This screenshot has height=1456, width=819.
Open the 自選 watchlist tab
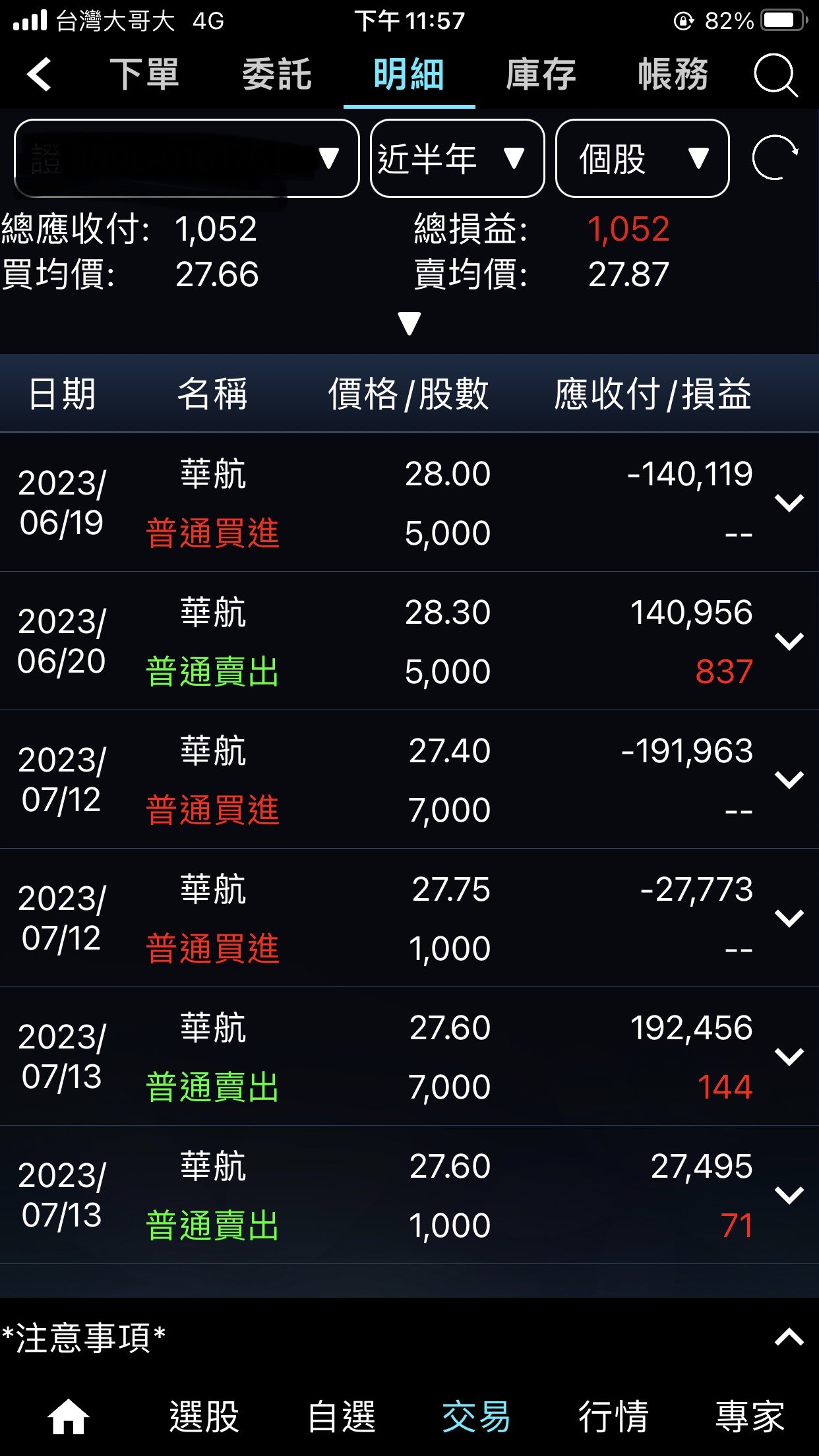pyautogui.click(x=342, y=1416)
